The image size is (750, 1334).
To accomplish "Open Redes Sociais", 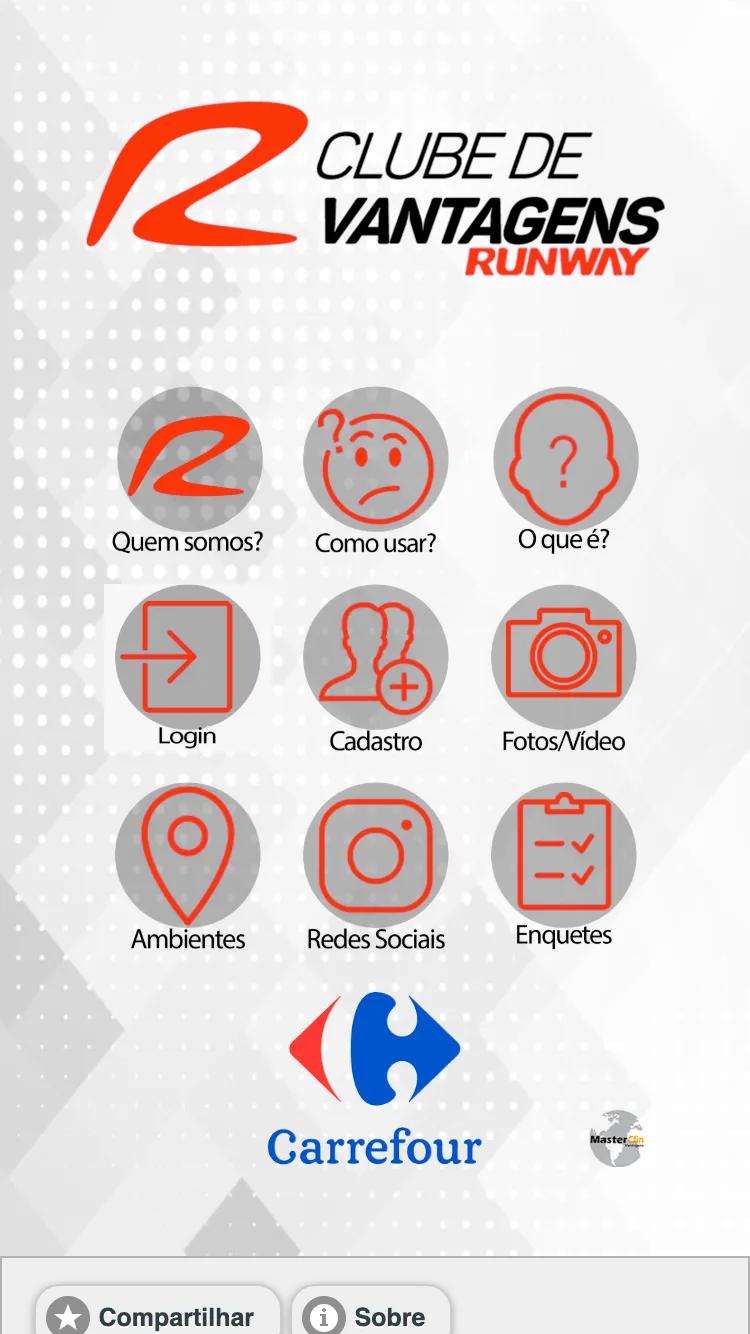I will (376, 857).
